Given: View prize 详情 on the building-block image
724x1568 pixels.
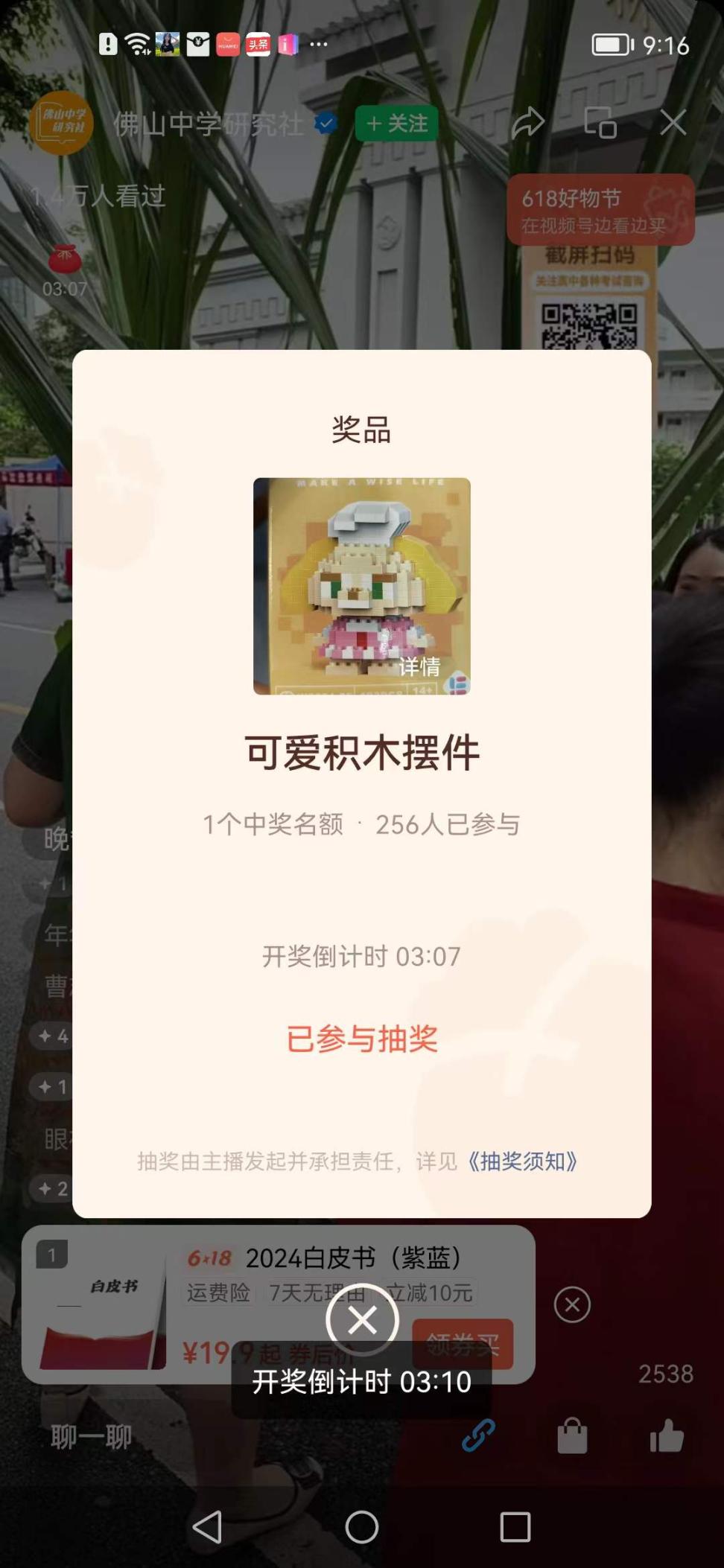Looking at the screenshot, I should pos(419,666).
